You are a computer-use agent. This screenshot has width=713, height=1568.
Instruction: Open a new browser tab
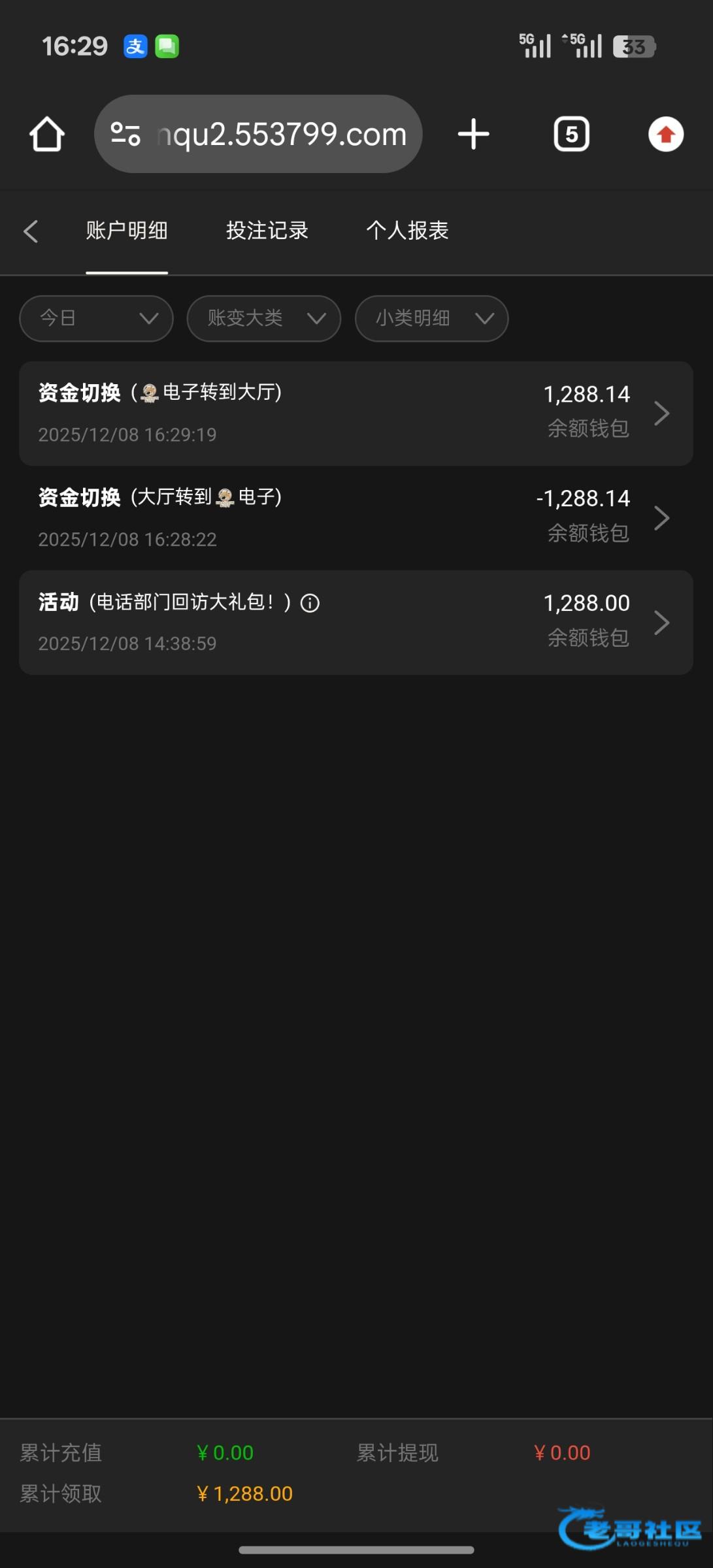tap(473, 135)
